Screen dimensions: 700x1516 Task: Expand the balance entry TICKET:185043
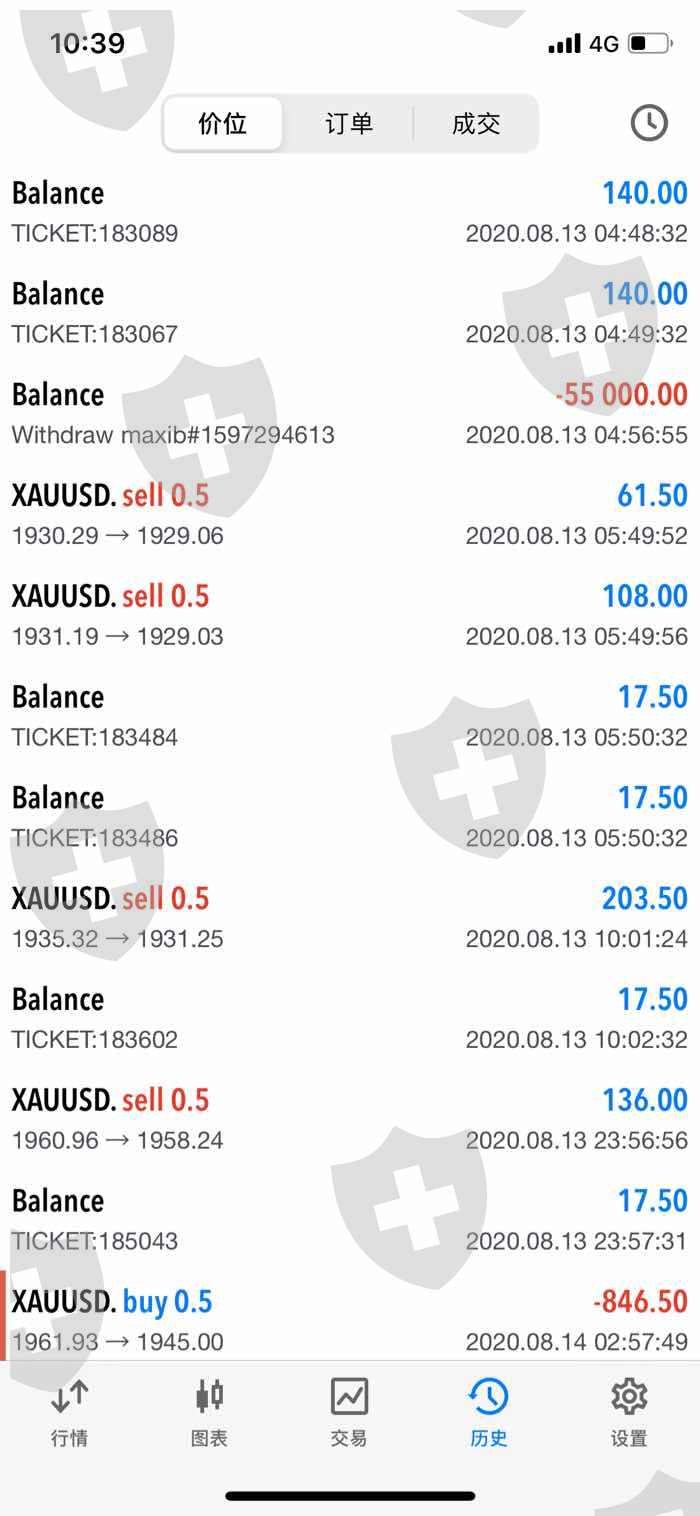[349, 1220]
